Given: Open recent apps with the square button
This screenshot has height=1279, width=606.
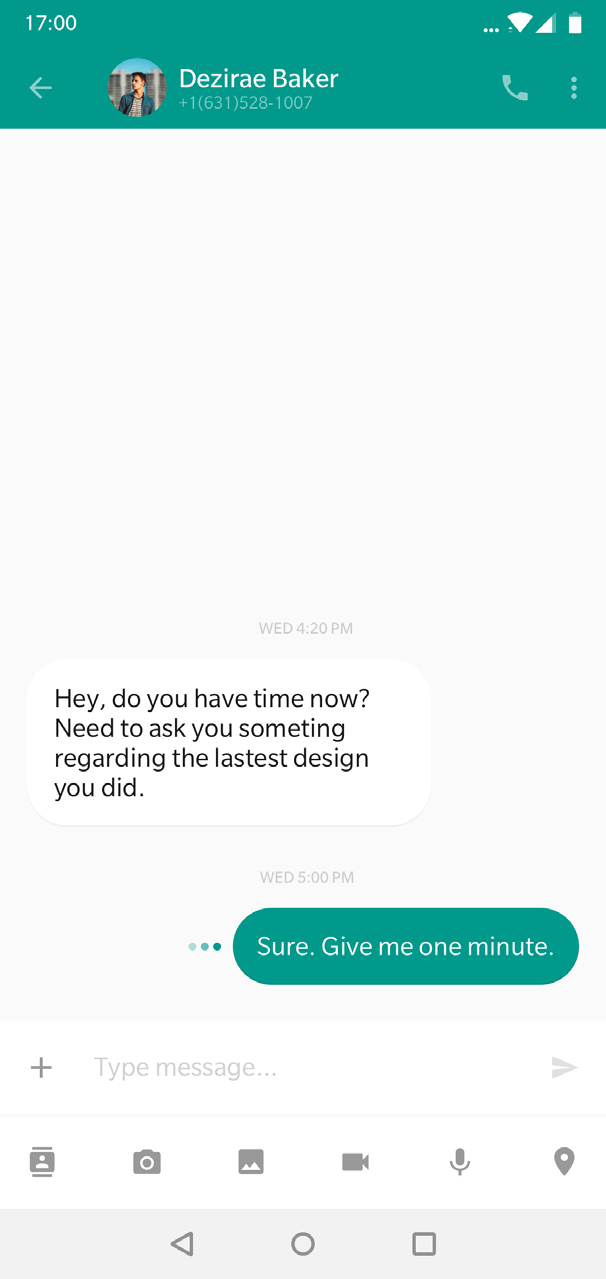Looking at the screenshot, I should coord(424,1244).
